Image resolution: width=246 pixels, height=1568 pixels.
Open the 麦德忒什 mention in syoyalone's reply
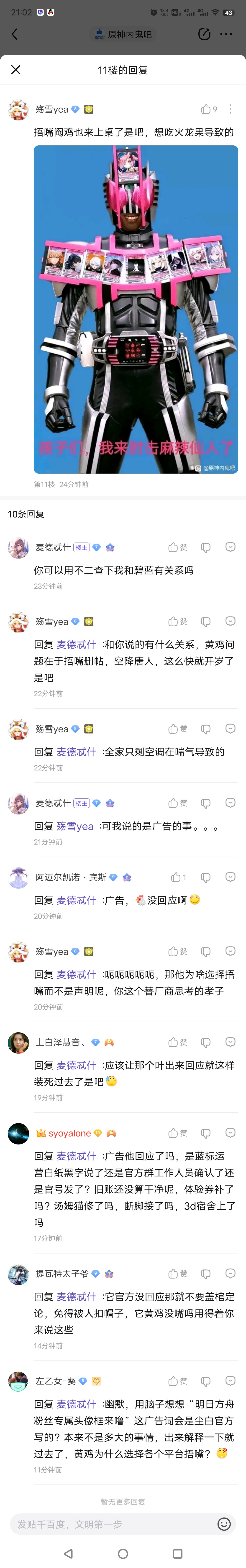coord(76,1156)
